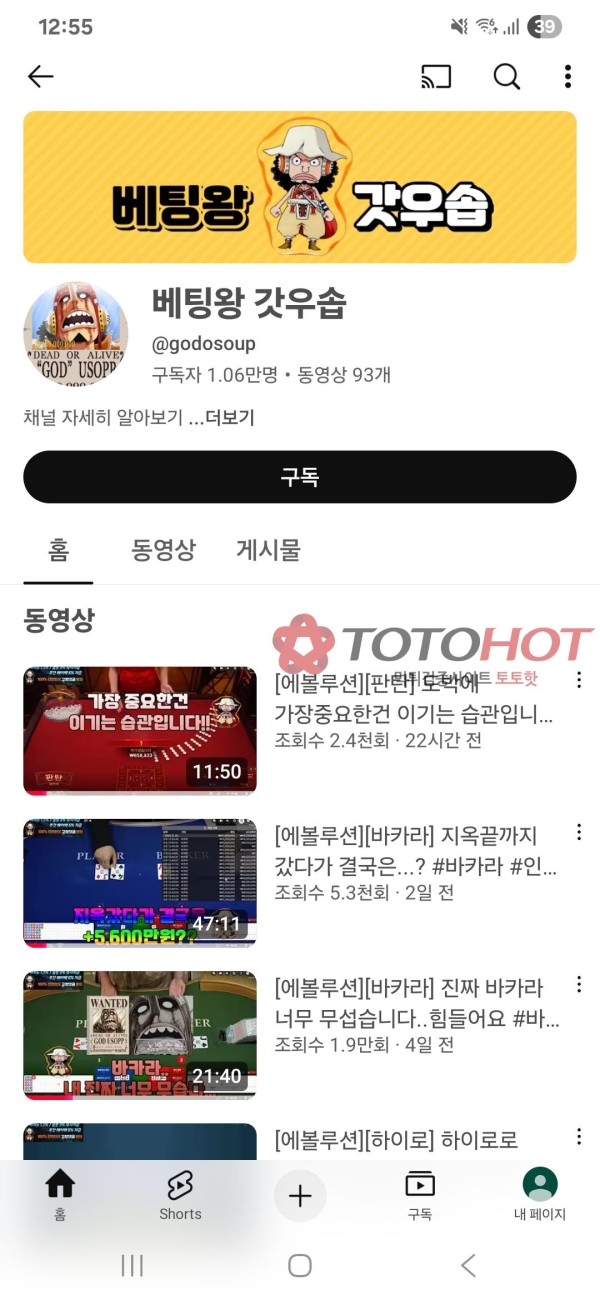Viewport: 600px width, 1300px height.
Task: Switch to the 게시물 tab
Action: [268, 550]
